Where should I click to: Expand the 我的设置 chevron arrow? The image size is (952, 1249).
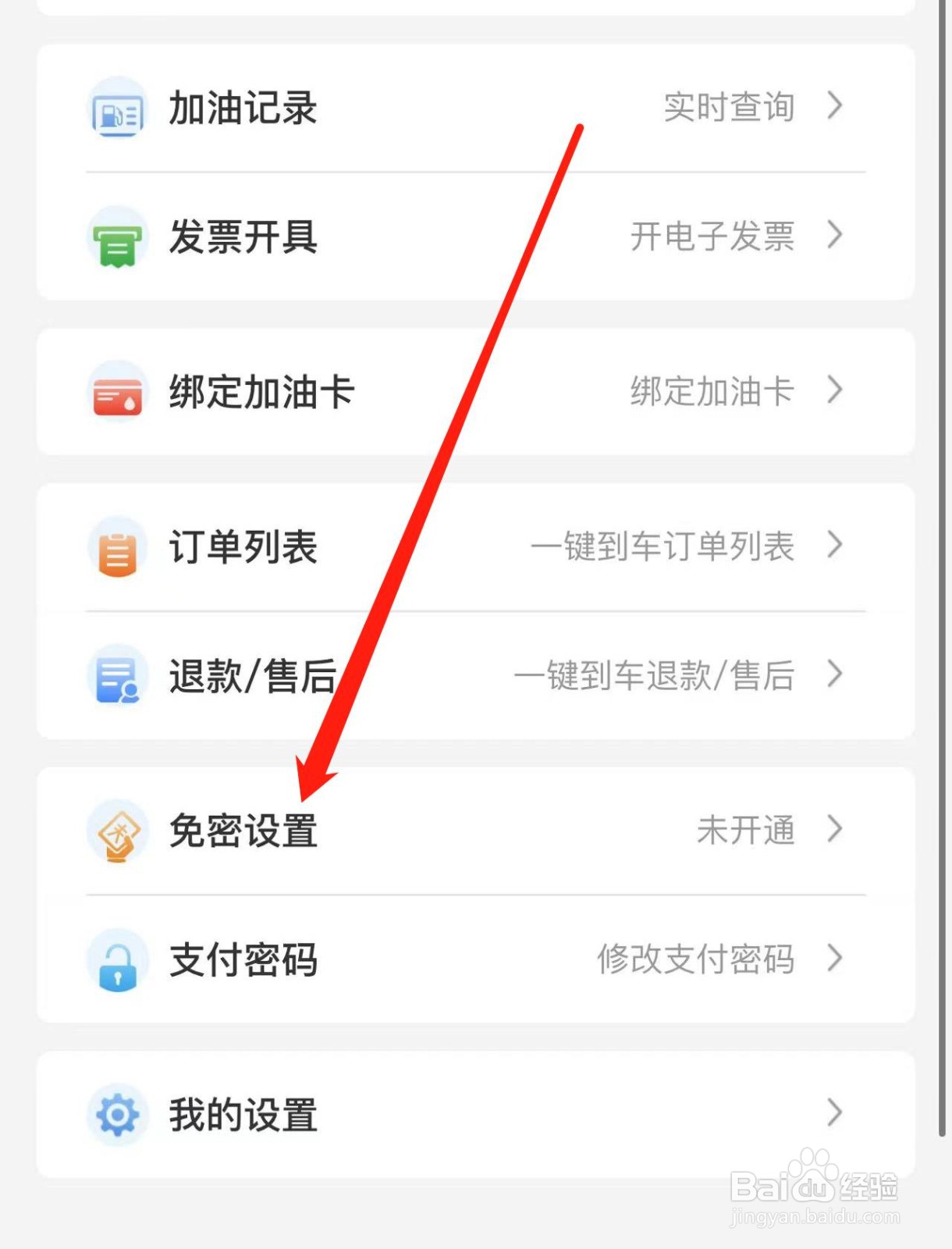[x=837, y=1114]
